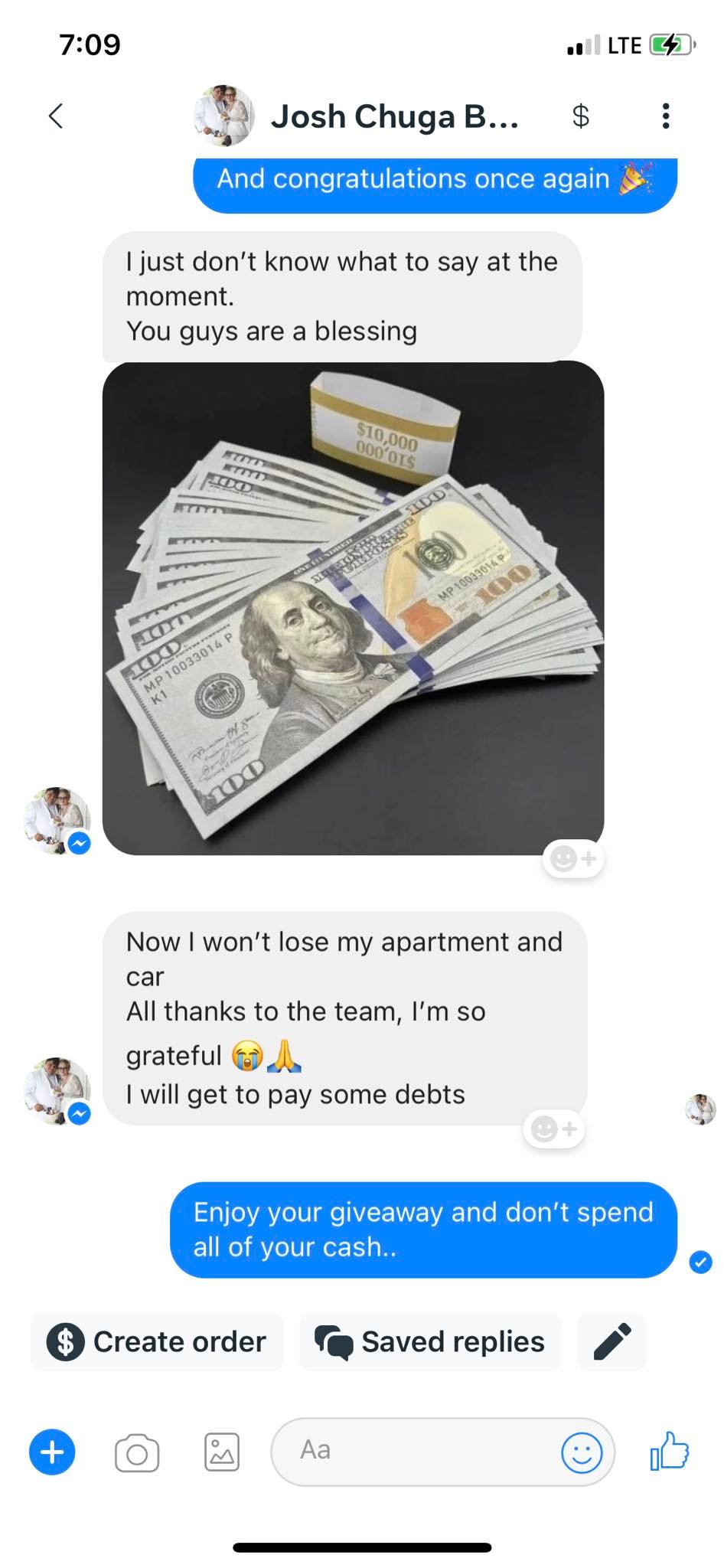Go back to the conversations list
This screenshot has width=724, height=1568.
tap(55, 116)
